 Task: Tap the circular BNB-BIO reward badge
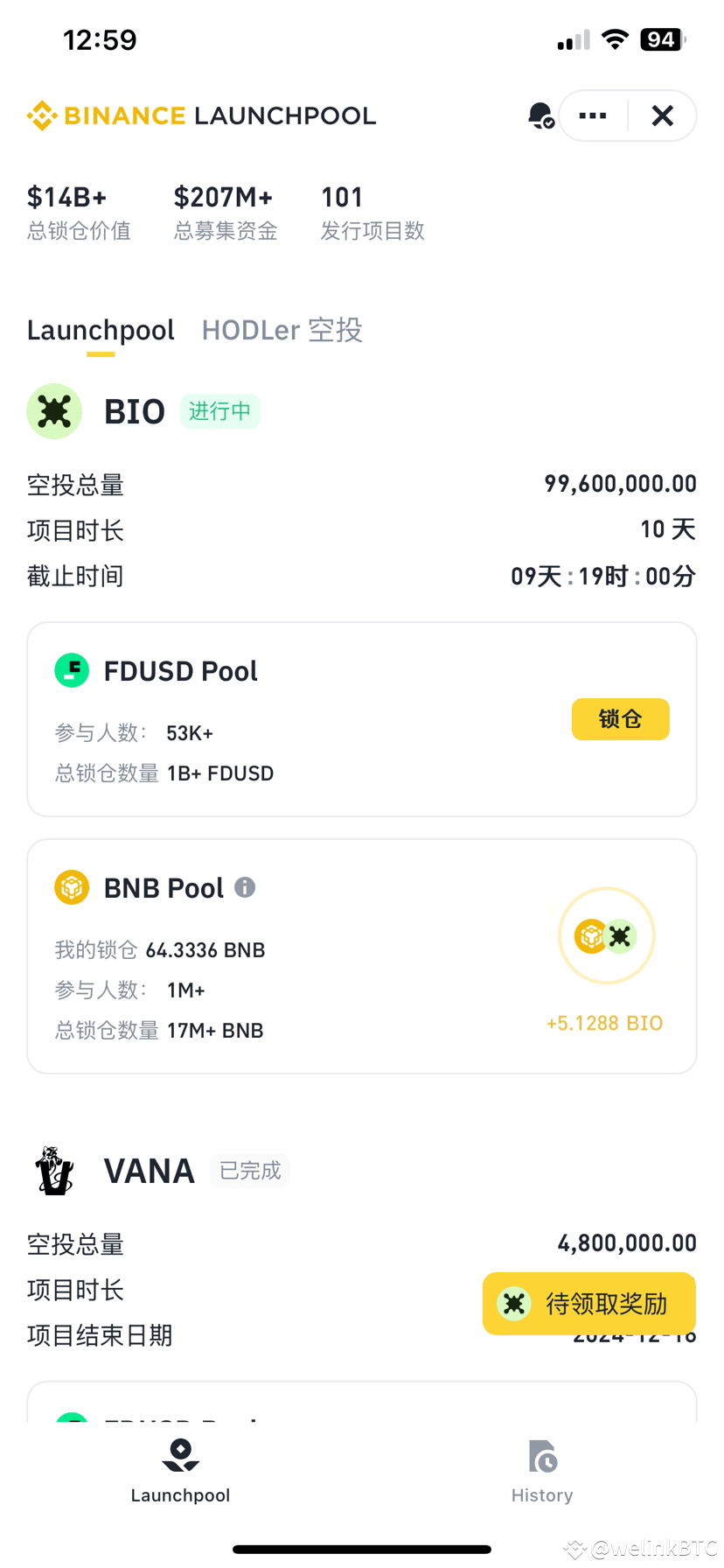607,935
